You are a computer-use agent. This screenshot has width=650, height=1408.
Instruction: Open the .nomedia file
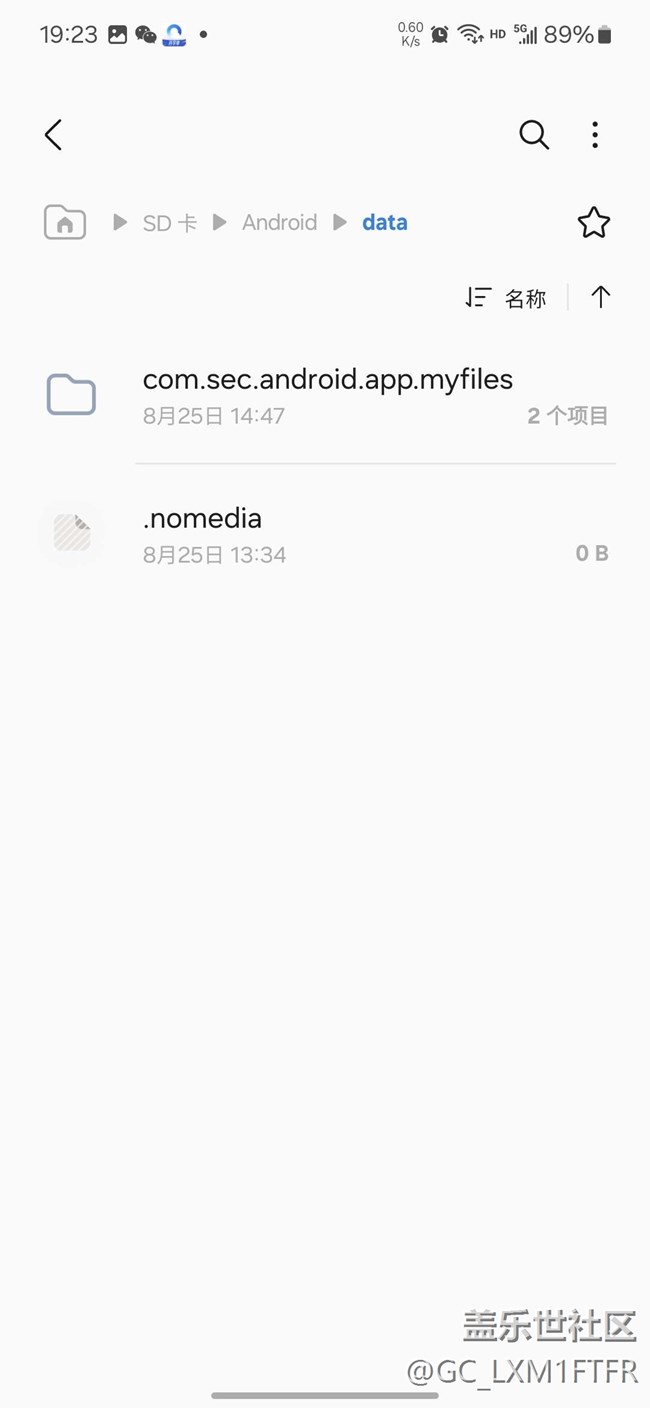(202, 533)
